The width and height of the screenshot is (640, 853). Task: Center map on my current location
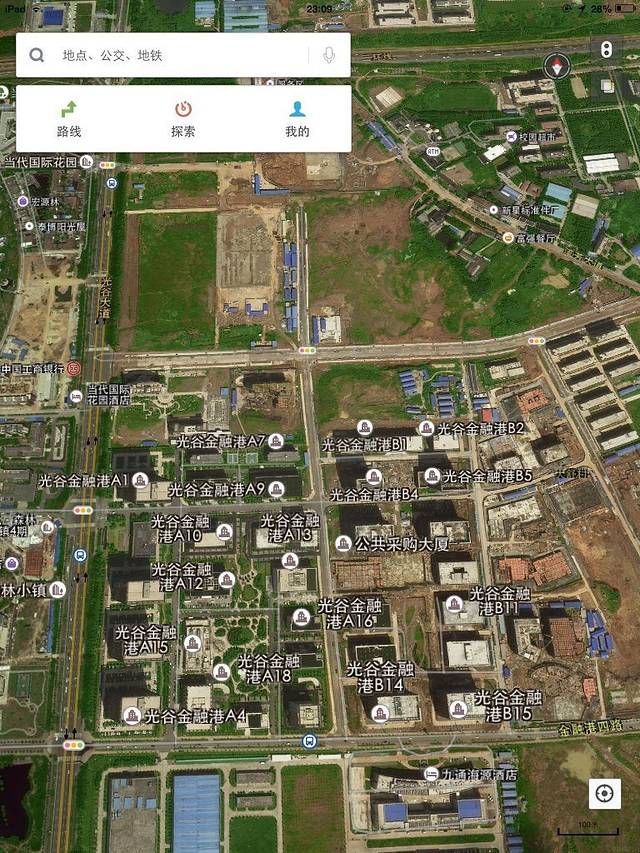click(x=603, y=794)
